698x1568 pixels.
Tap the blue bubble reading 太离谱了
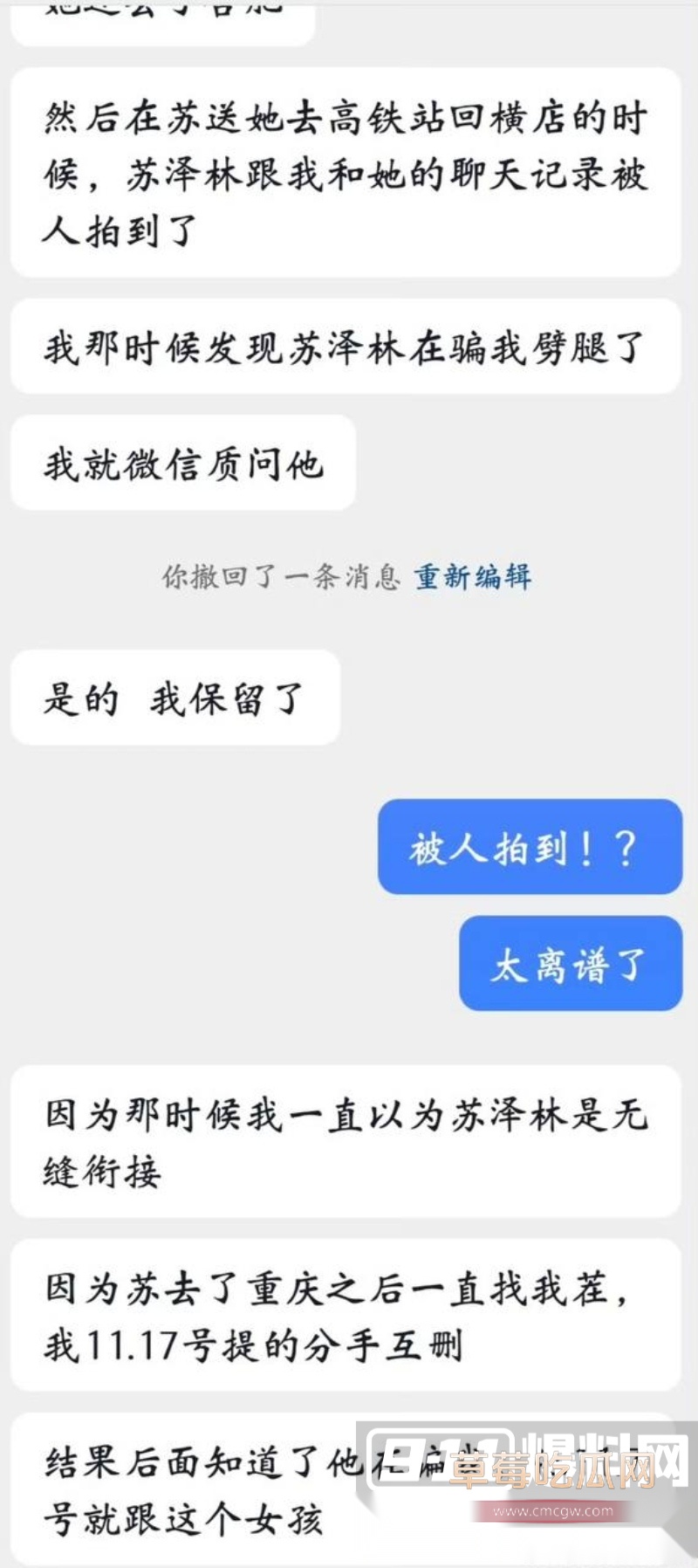pos(570,964)
